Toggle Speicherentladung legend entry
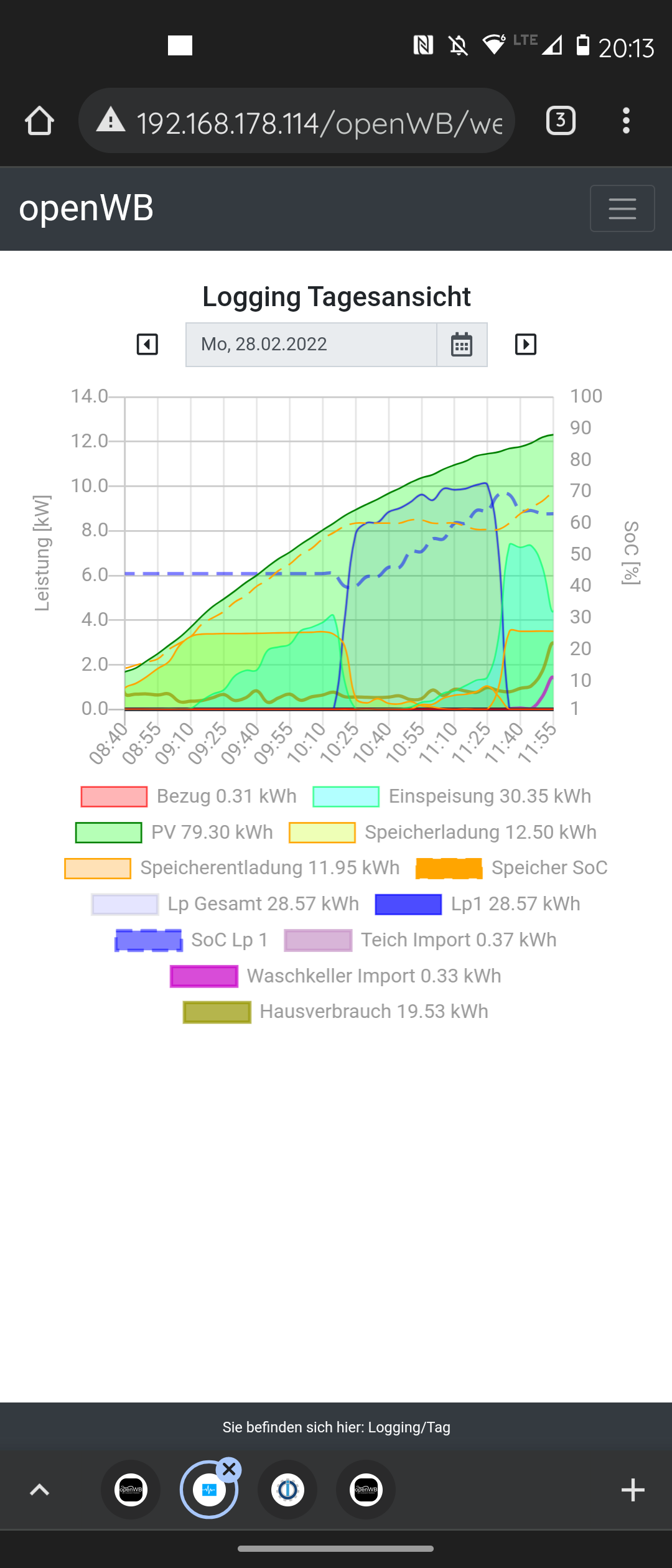Screen dimensions: 672x1568 click(x=232, y=868)
